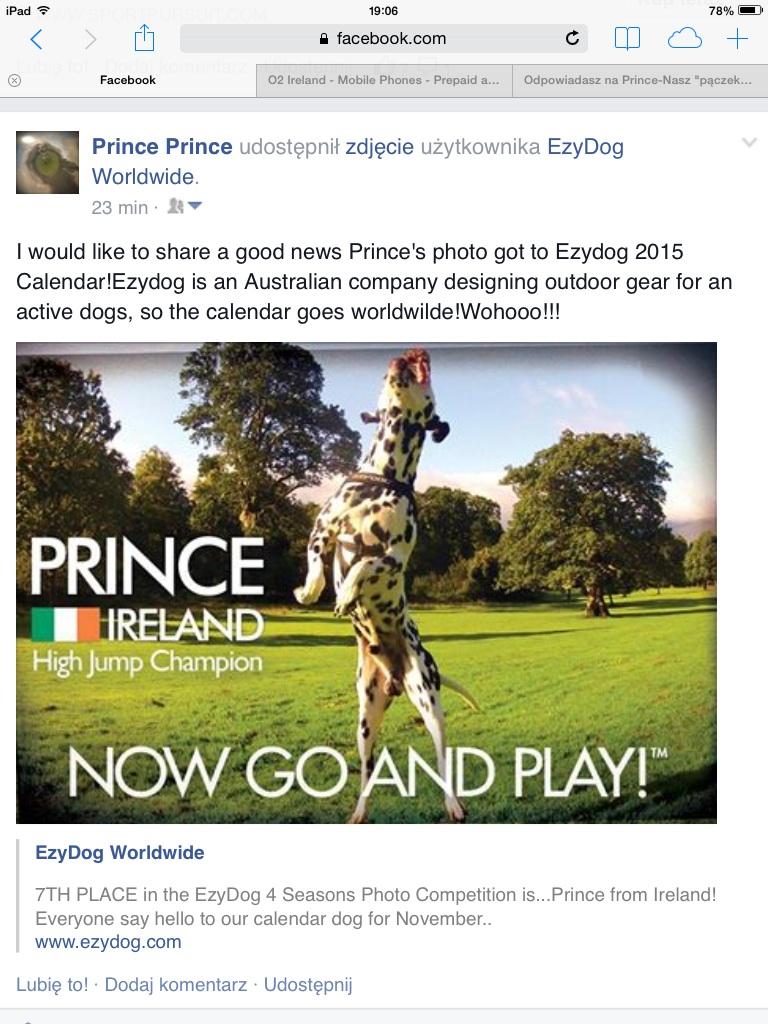The width and height of the screenshot is (768, 1024).
Task: Add a new browser tab
Action: (737, 39)
